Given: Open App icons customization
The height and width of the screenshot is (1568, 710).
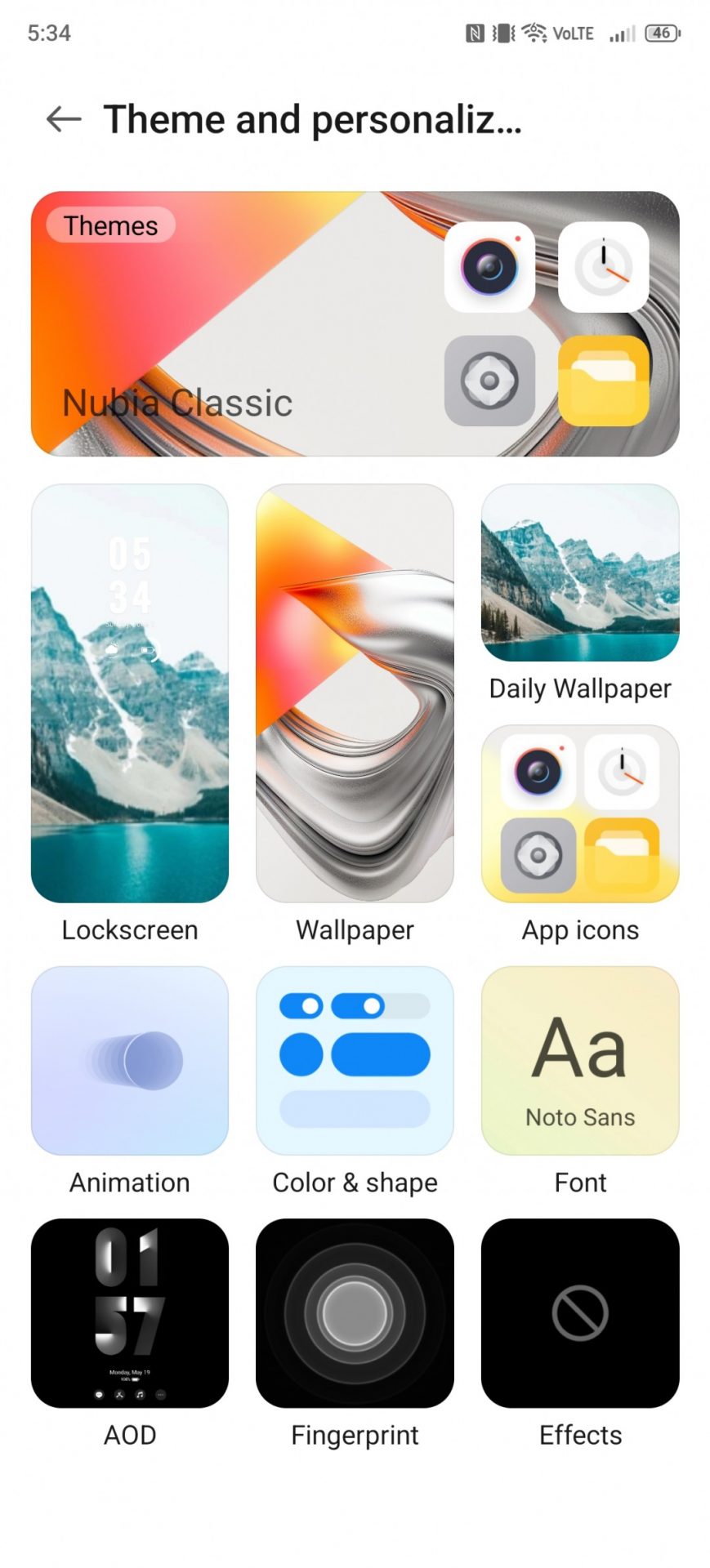Looking at the screenshot, I should pos(580,813).
